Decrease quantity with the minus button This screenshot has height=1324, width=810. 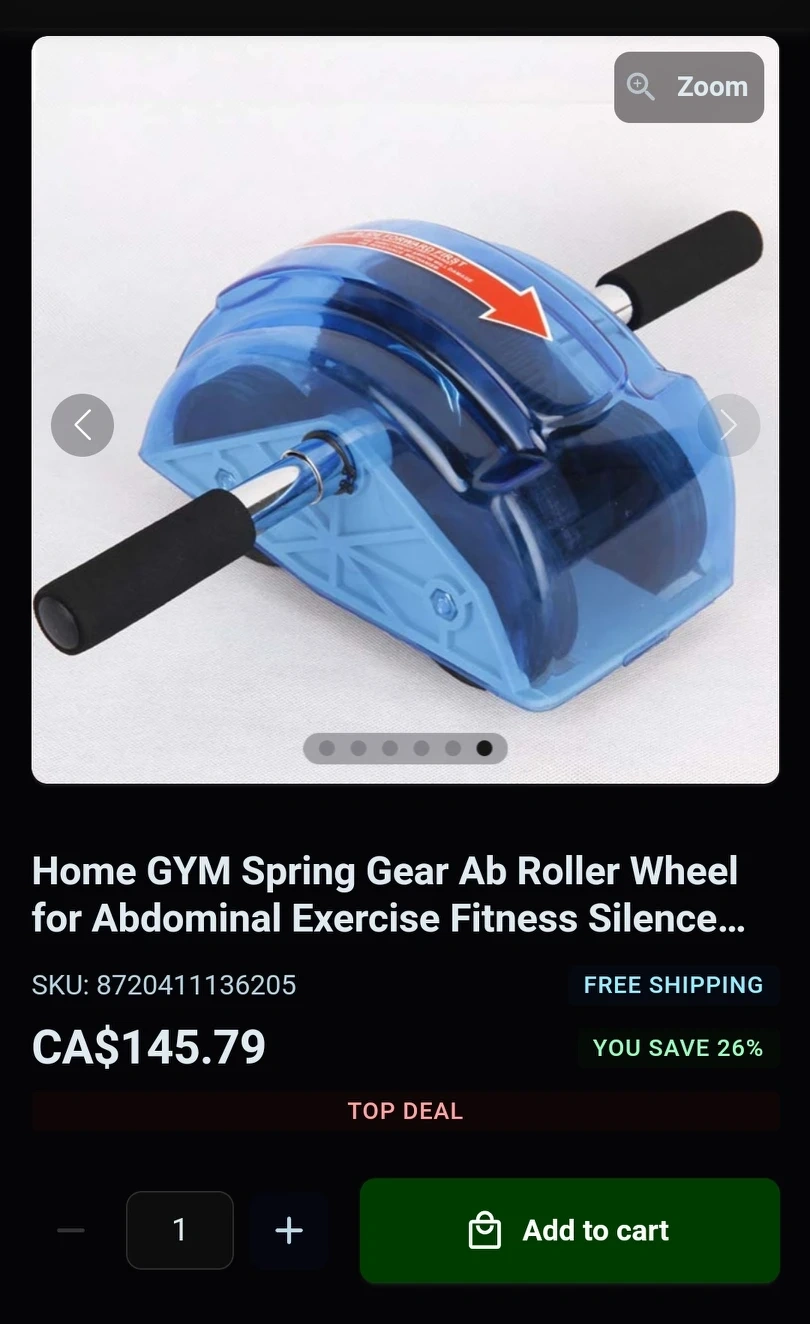(x=71, y=1230)
